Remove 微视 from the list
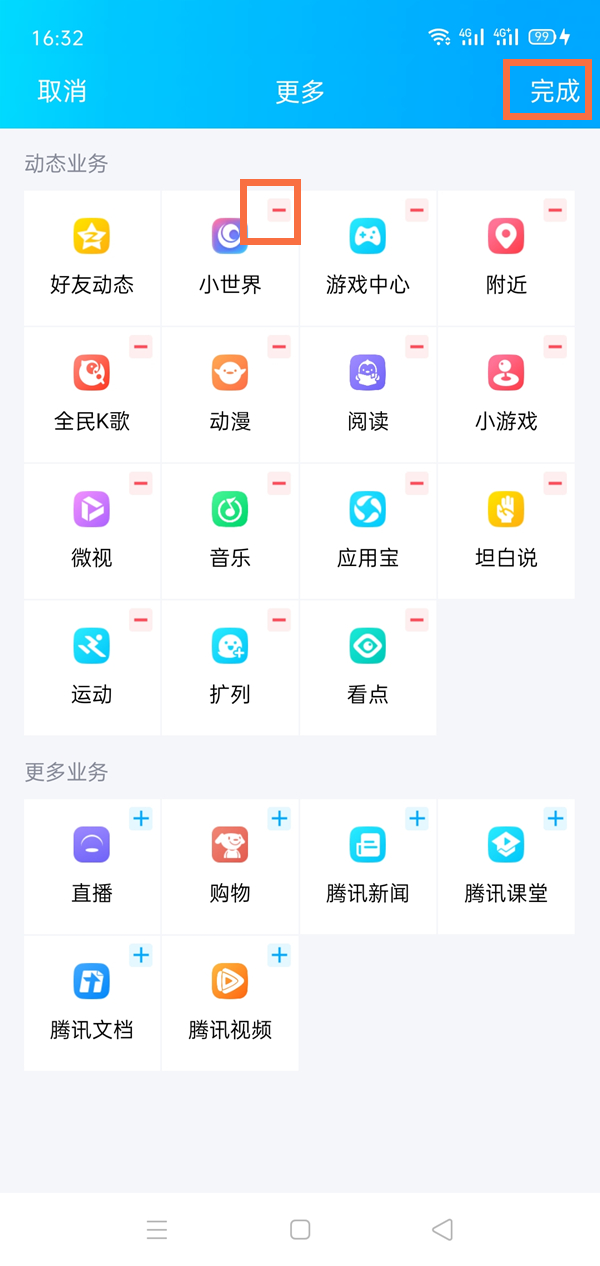The image size is (600, 1266). tap(141, 484)
